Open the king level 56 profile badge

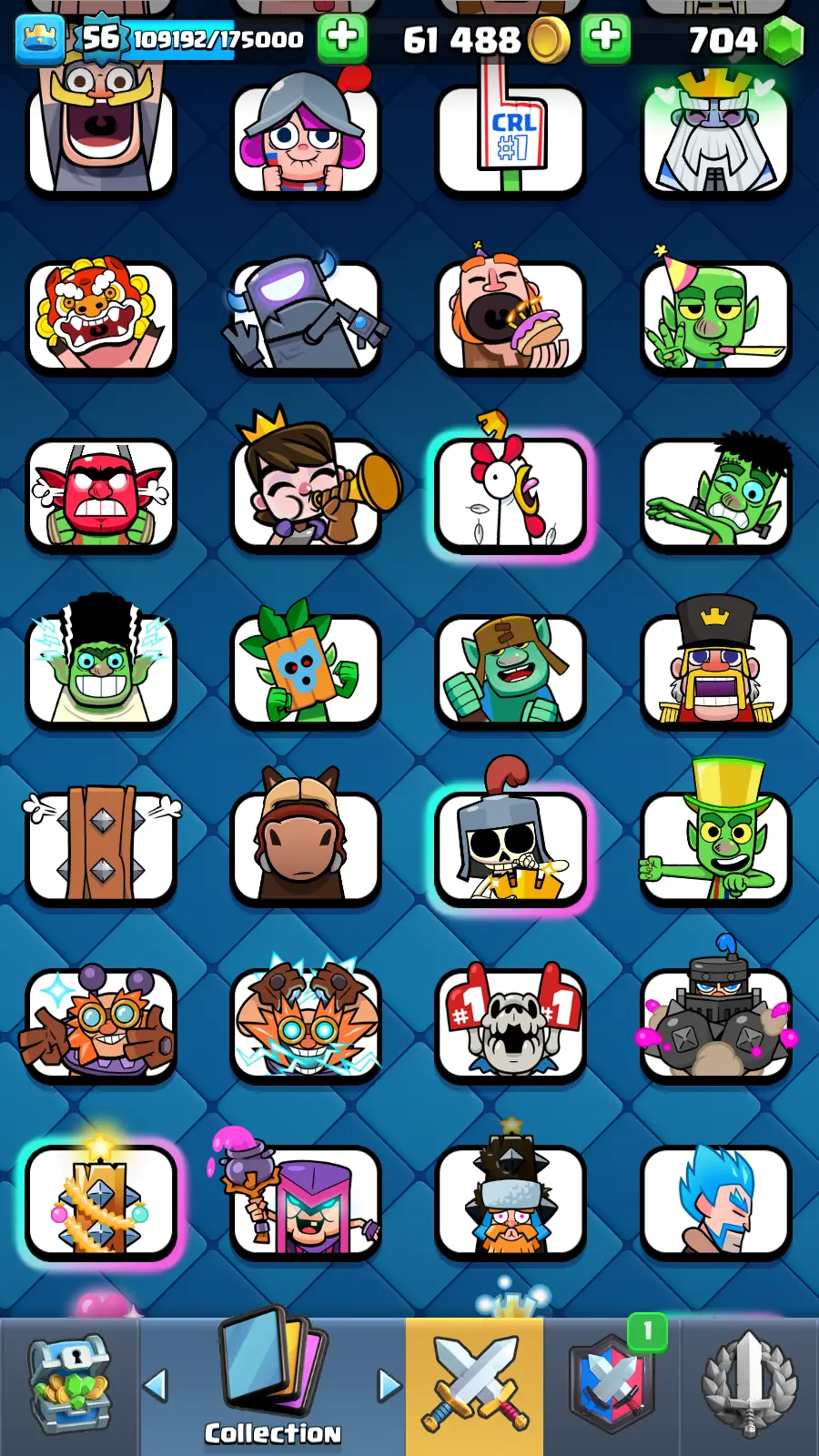coord(100,38)
